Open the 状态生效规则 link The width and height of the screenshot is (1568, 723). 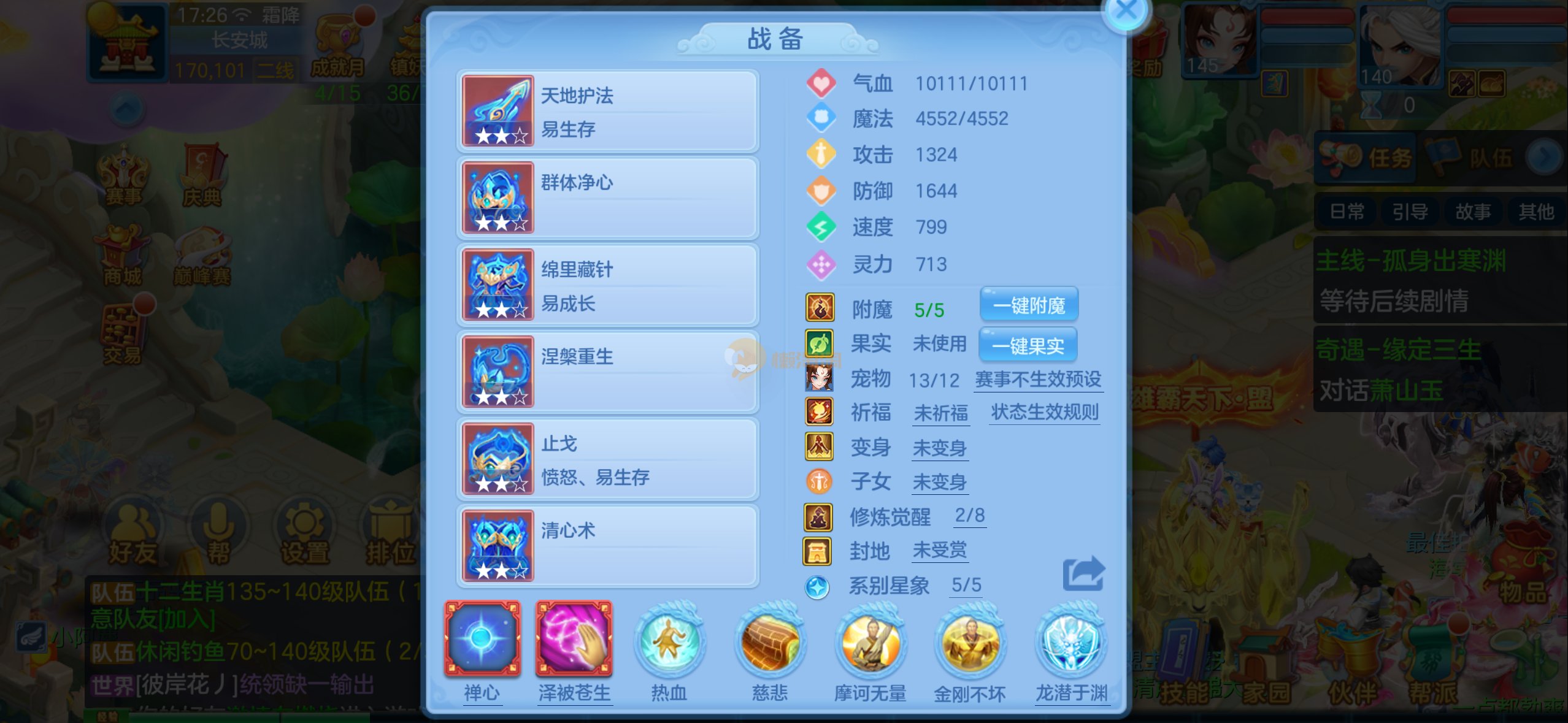tap(1044, 412)
